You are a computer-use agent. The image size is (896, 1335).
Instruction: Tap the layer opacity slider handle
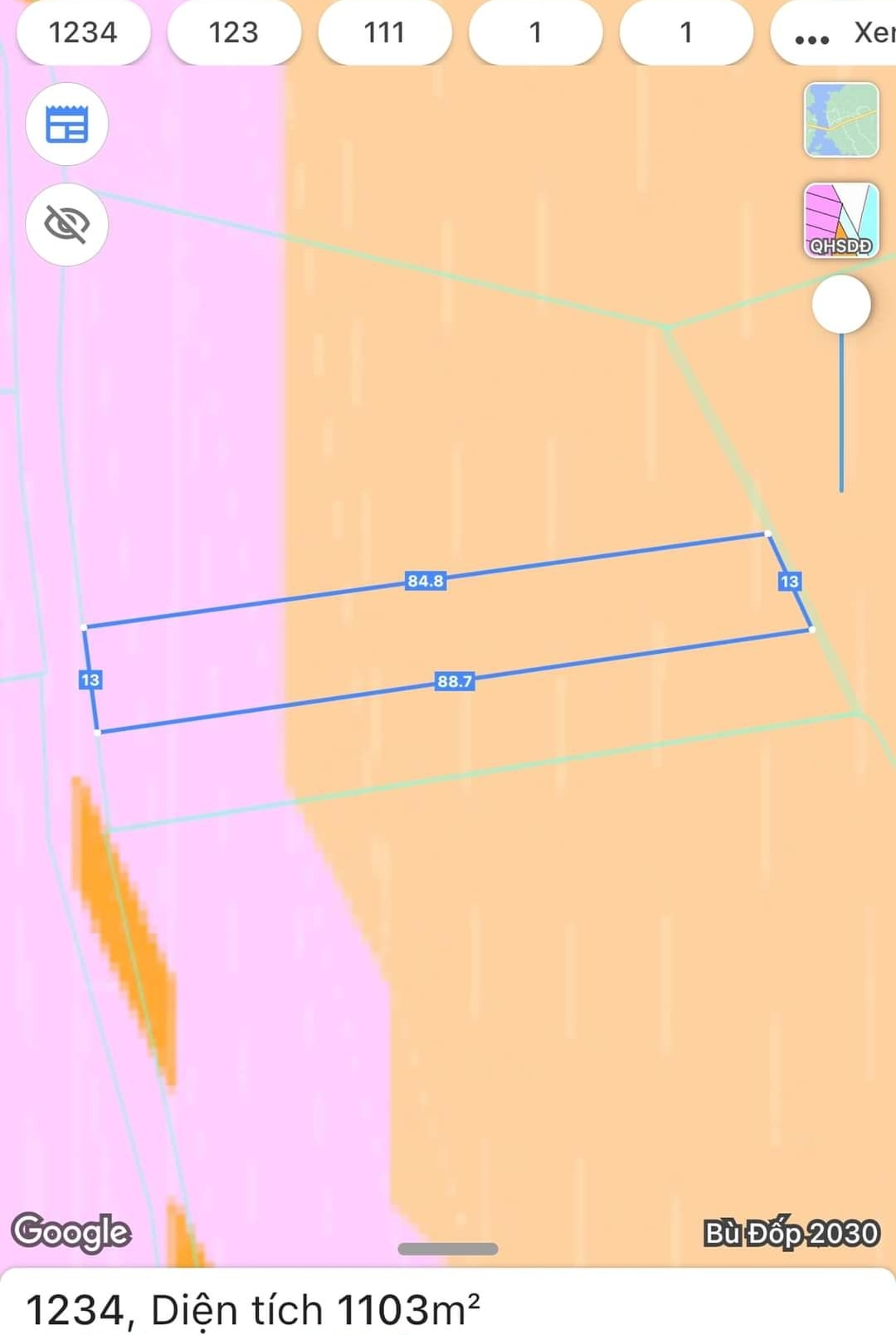click(x=840, y=305)
